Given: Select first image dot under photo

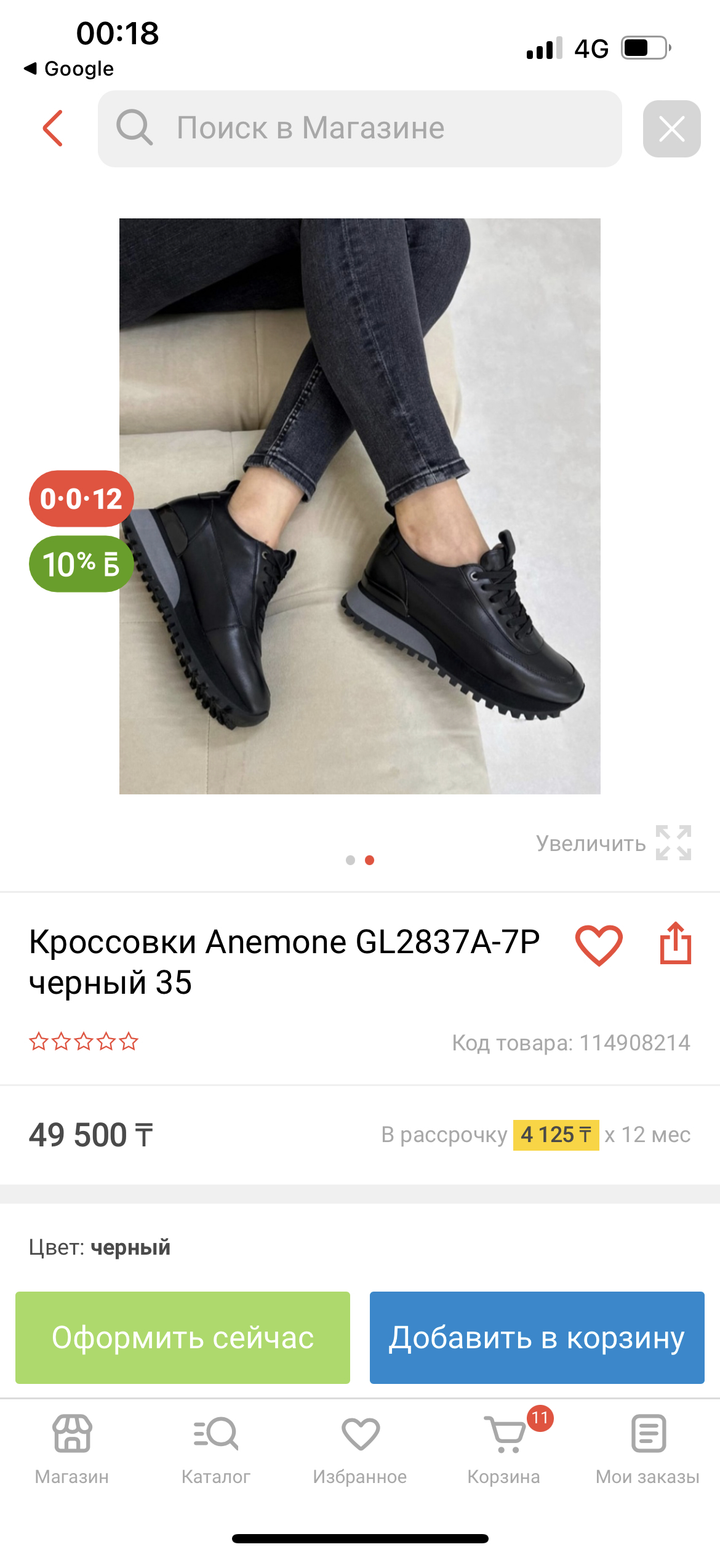Looking at the screenshot, I should coord(350,860).
